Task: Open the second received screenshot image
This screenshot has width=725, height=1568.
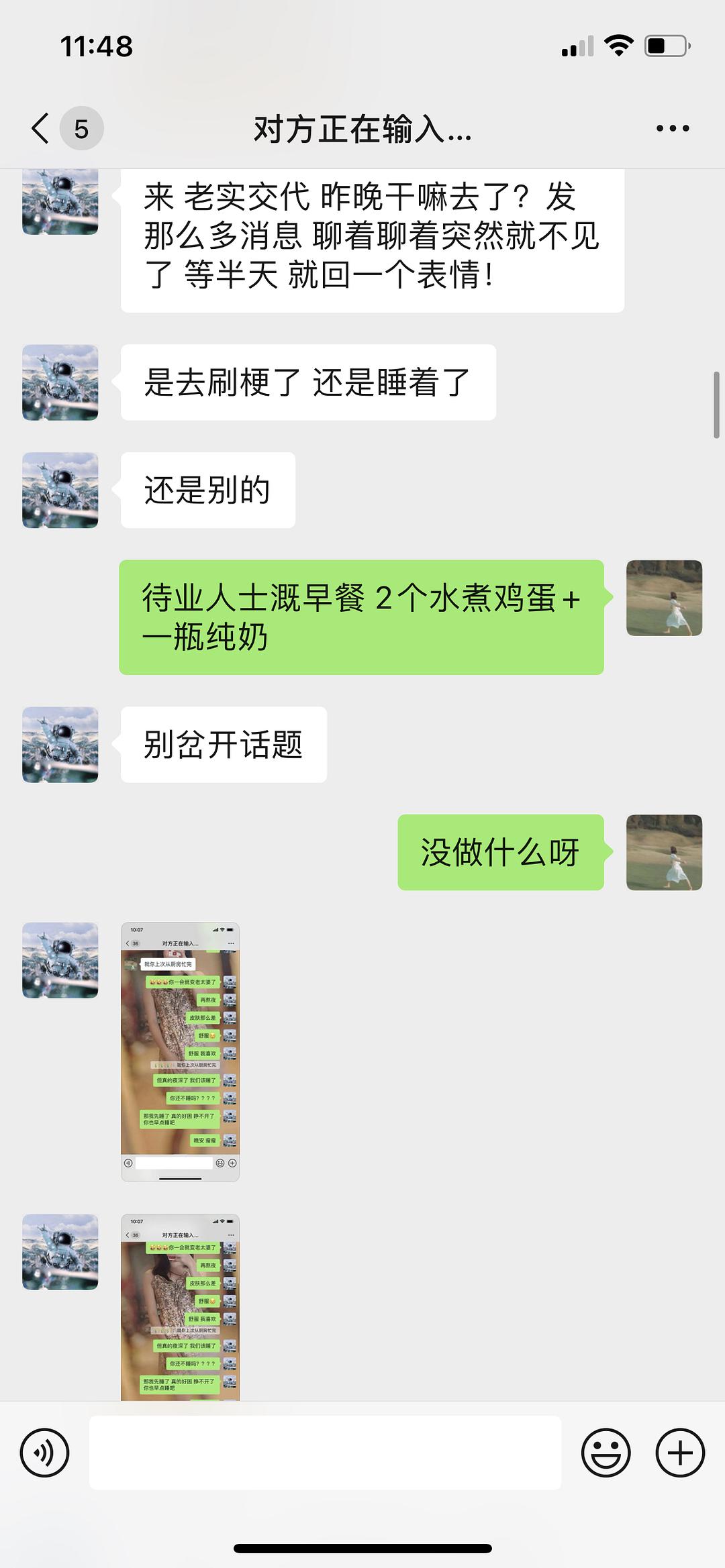Action: pos(180,1307)
